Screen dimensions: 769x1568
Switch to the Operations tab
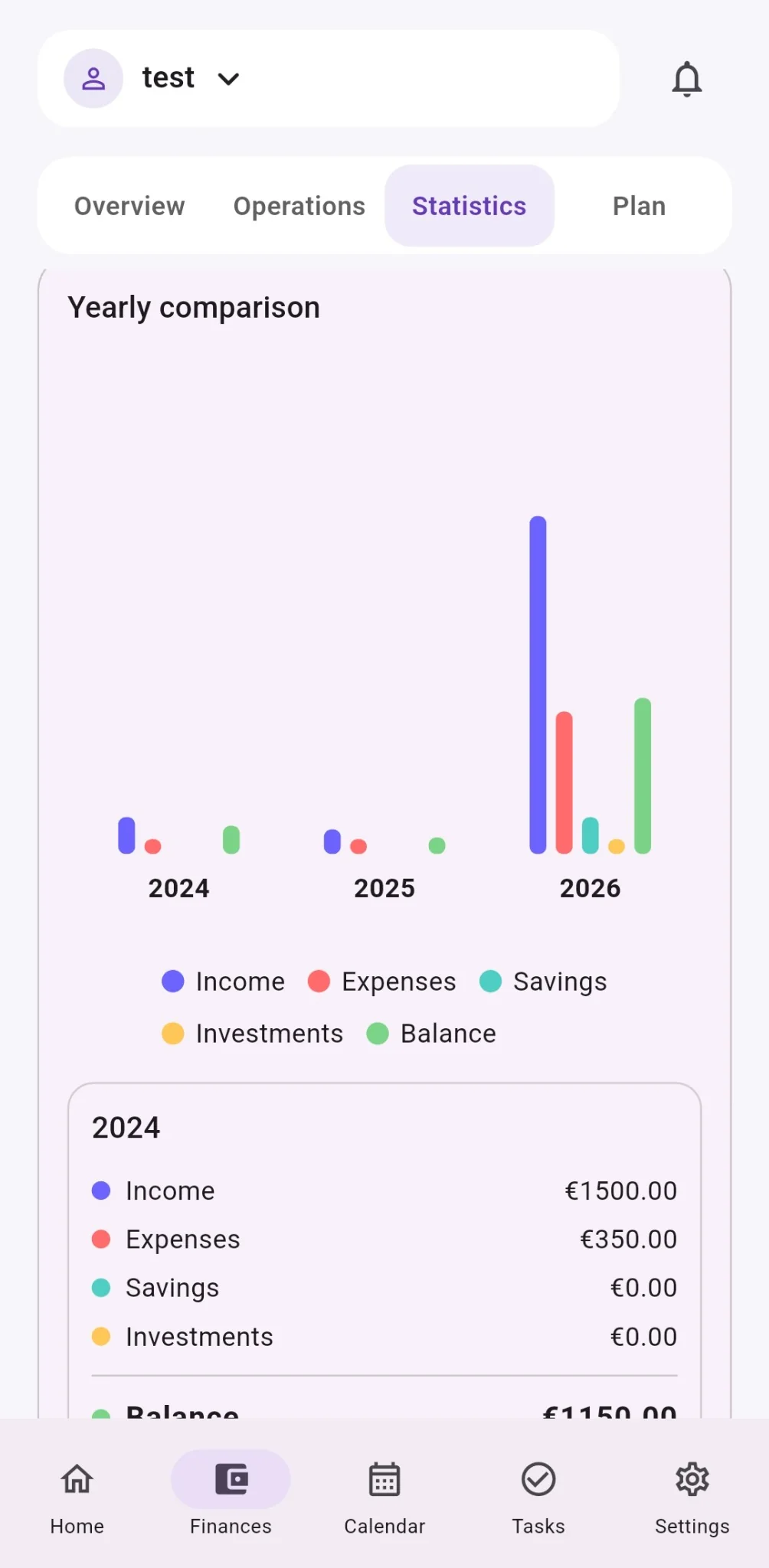[x=299, y=206]
